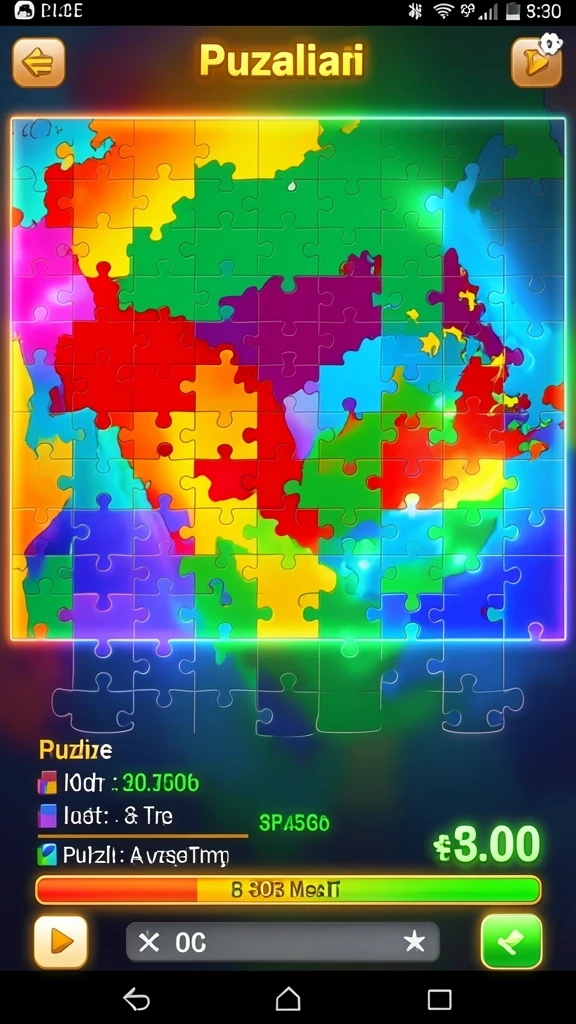
Task: Open recent apps with the square button
Action: coord(440,999)
